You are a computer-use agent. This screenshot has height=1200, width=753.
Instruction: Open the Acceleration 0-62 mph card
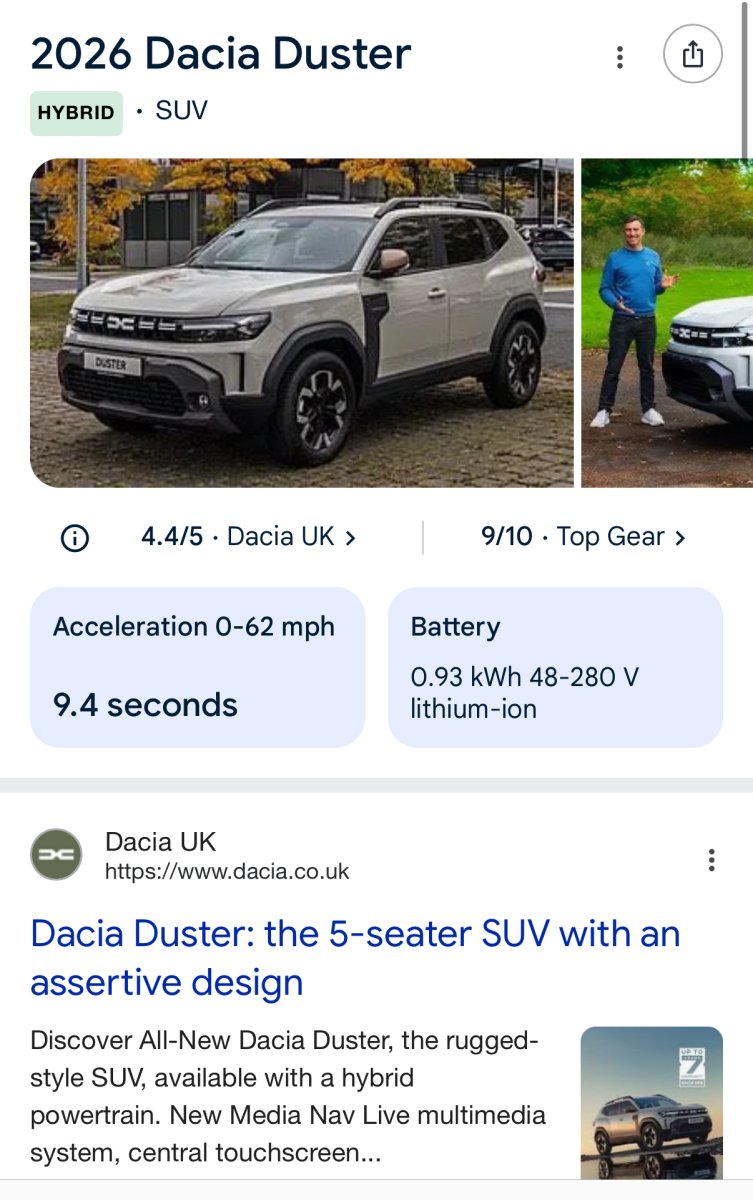pos(197,667)
